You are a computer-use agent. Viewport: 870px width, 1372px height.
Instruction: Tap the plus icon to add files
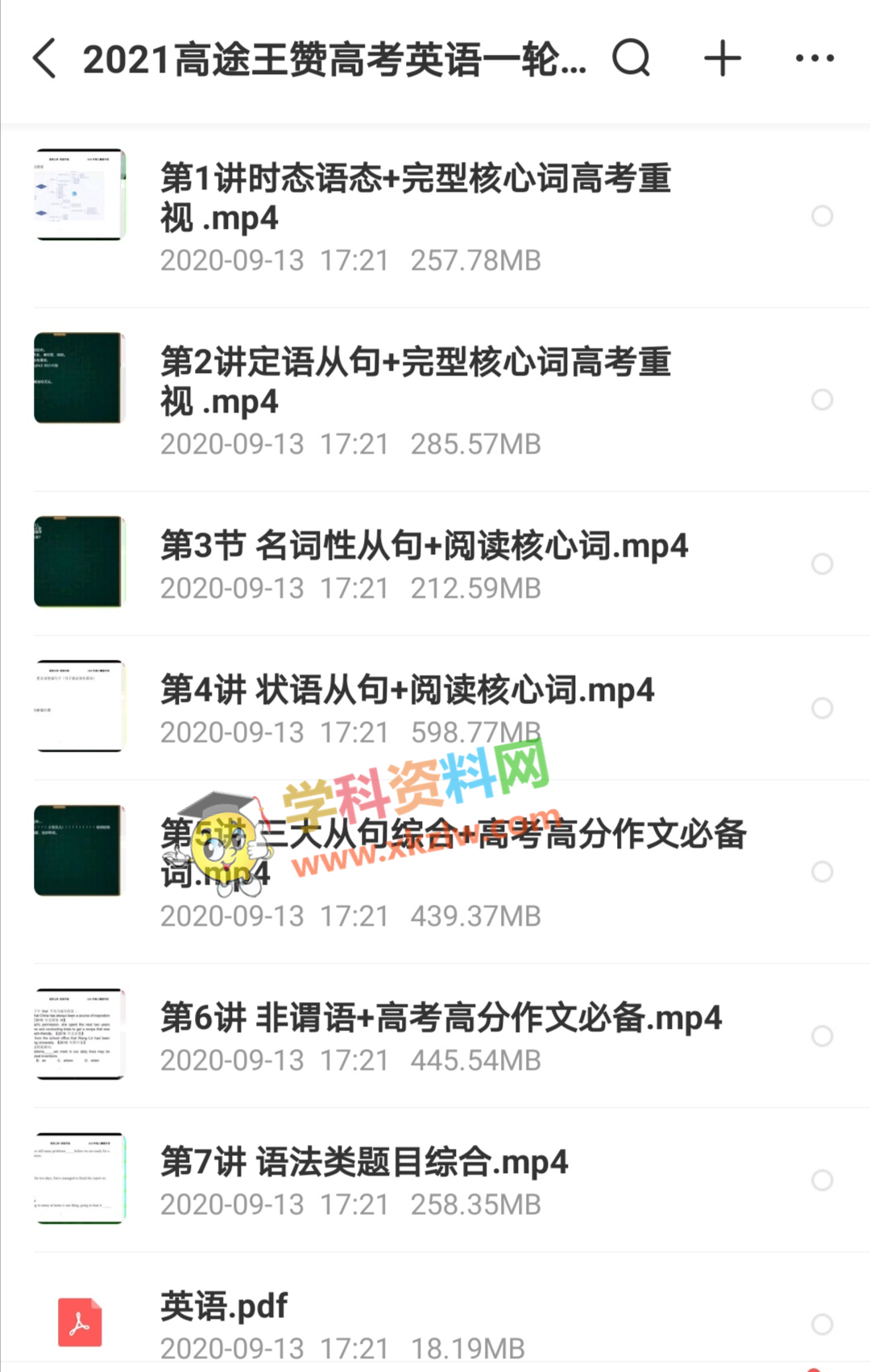click(723, 58)
